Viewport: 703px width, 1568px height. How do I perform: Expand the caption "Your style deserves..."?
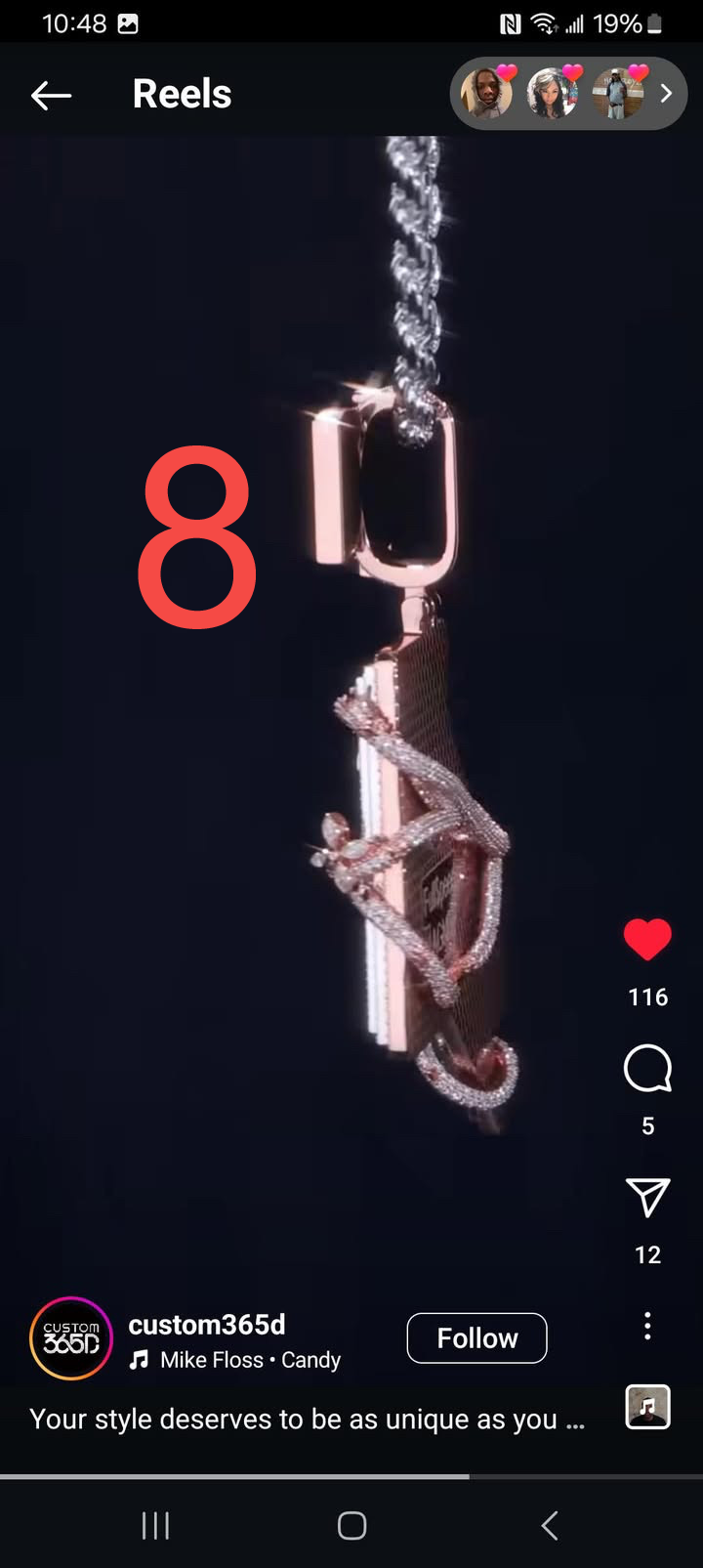[307, 1420]
